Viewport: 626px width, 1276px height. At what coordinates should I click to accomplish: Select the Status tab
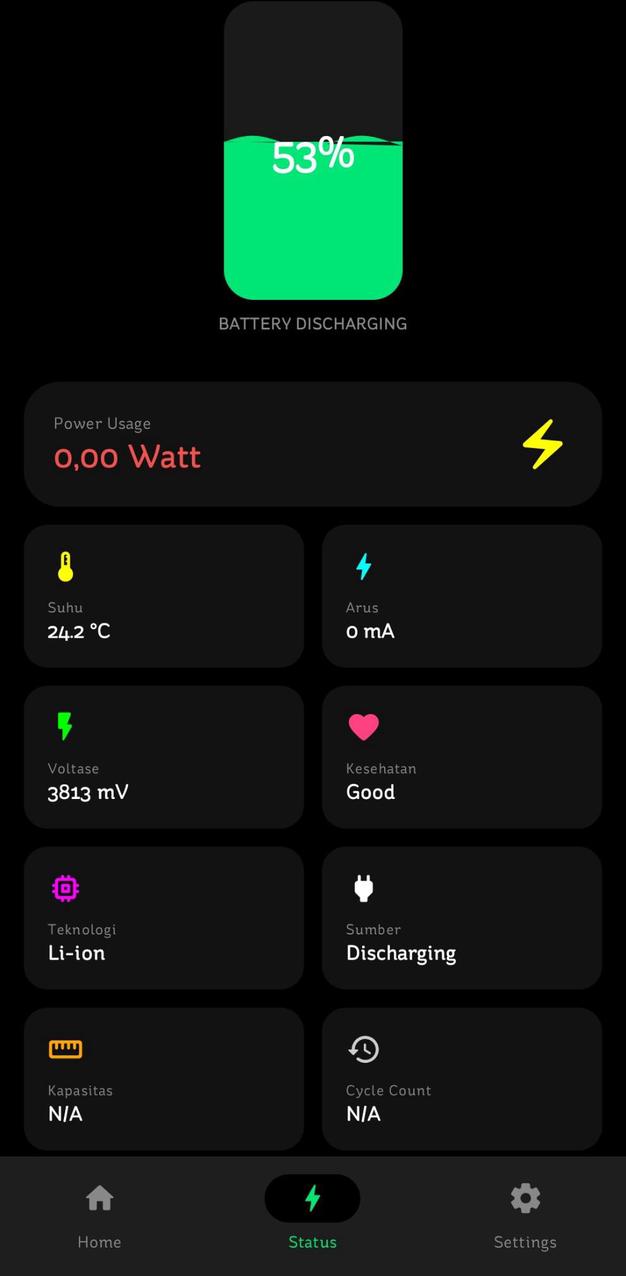[x=312, y=1214]
